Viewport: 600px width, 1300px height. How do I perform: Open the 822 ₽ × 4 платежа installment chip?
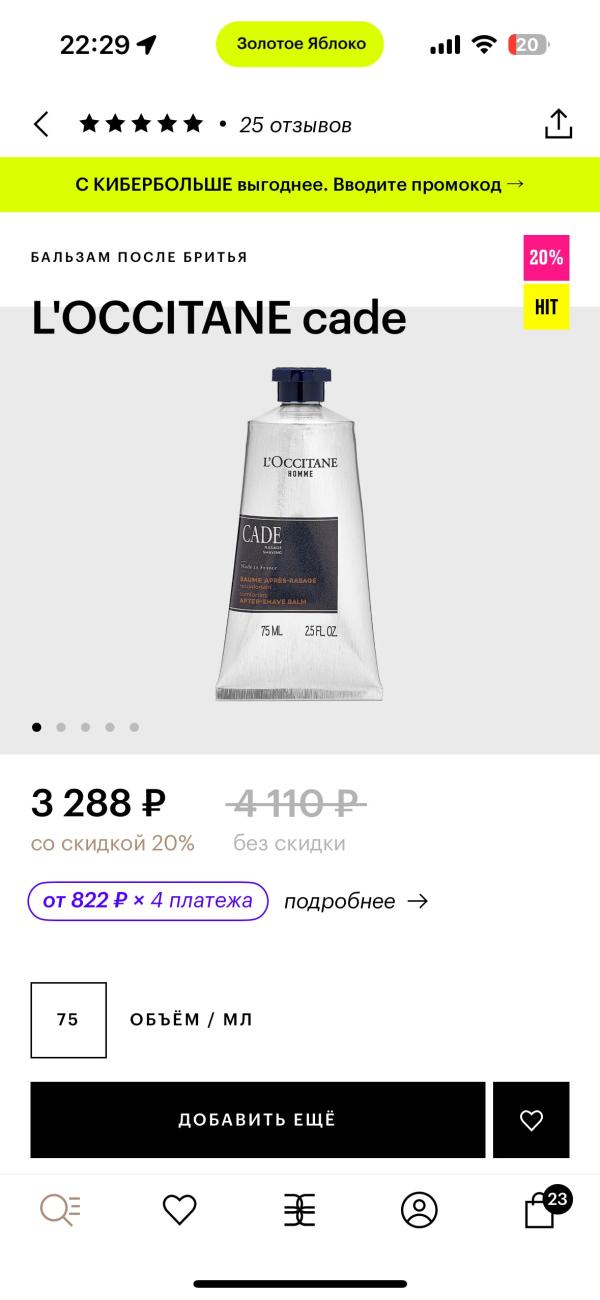pos(148,901)
